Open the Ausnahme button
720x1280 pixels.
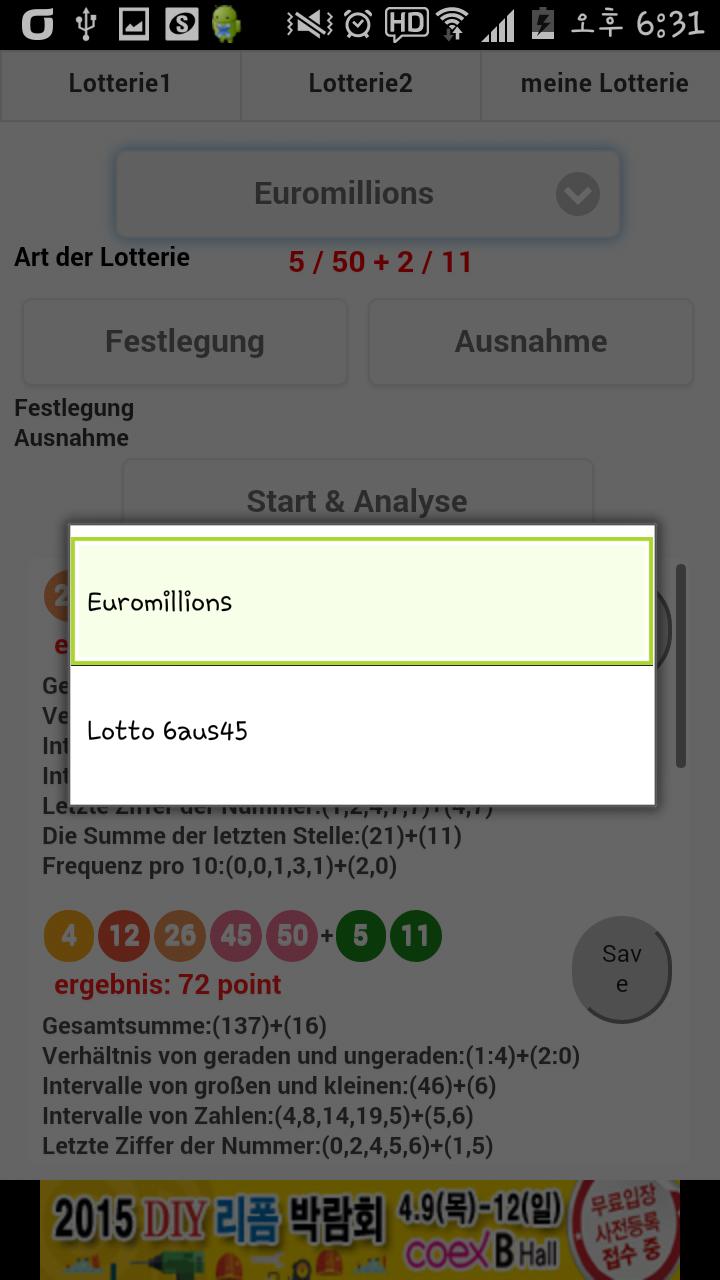530,342
